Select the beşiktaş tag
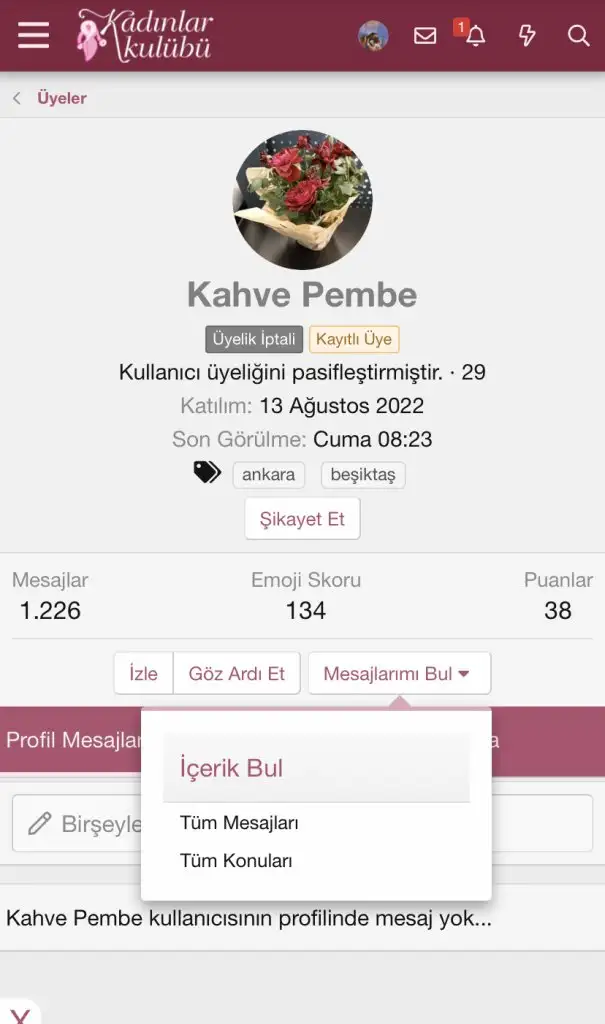Screen dimensions: 605x1024 pyautogui.click(x=363, y=474)
